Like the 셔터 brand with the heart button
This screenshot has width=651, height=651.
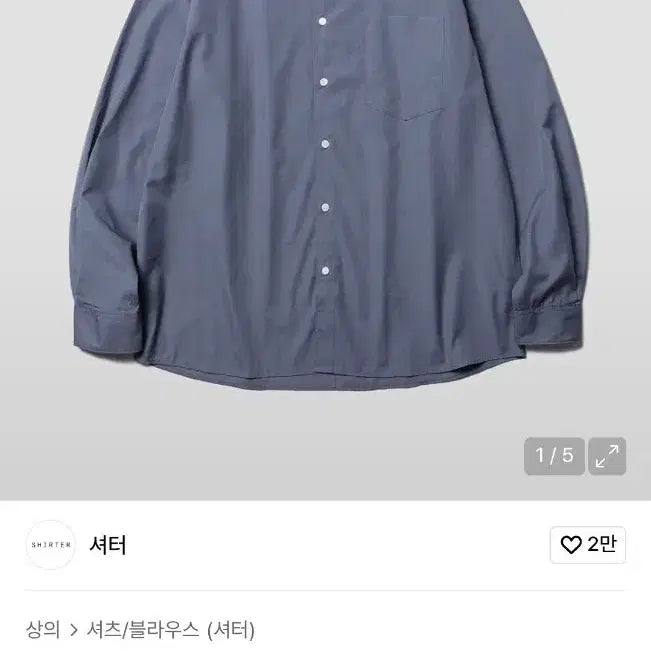point(587,545)
